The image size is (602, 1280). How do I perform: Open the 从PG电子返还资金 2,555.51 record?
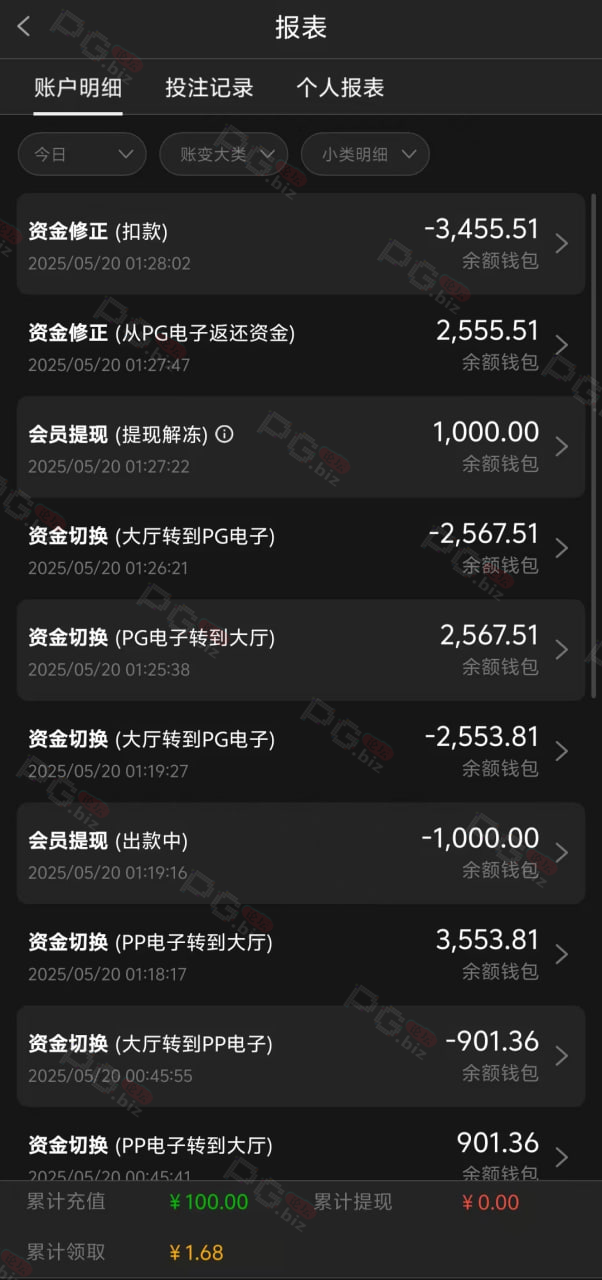click(x=301, y=345)
